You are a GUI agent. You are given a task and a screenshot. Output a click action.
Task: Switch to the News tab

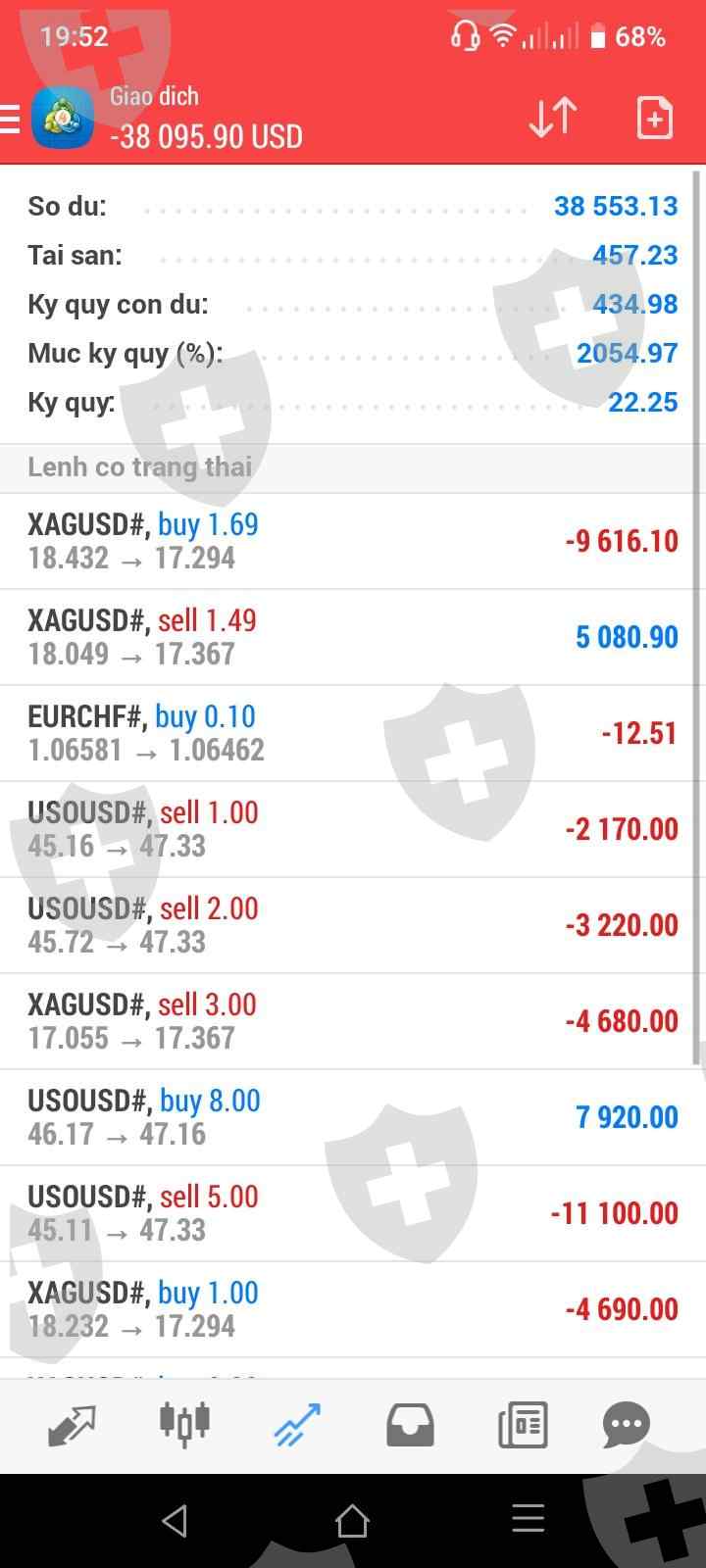click(x=523, y=1425)
